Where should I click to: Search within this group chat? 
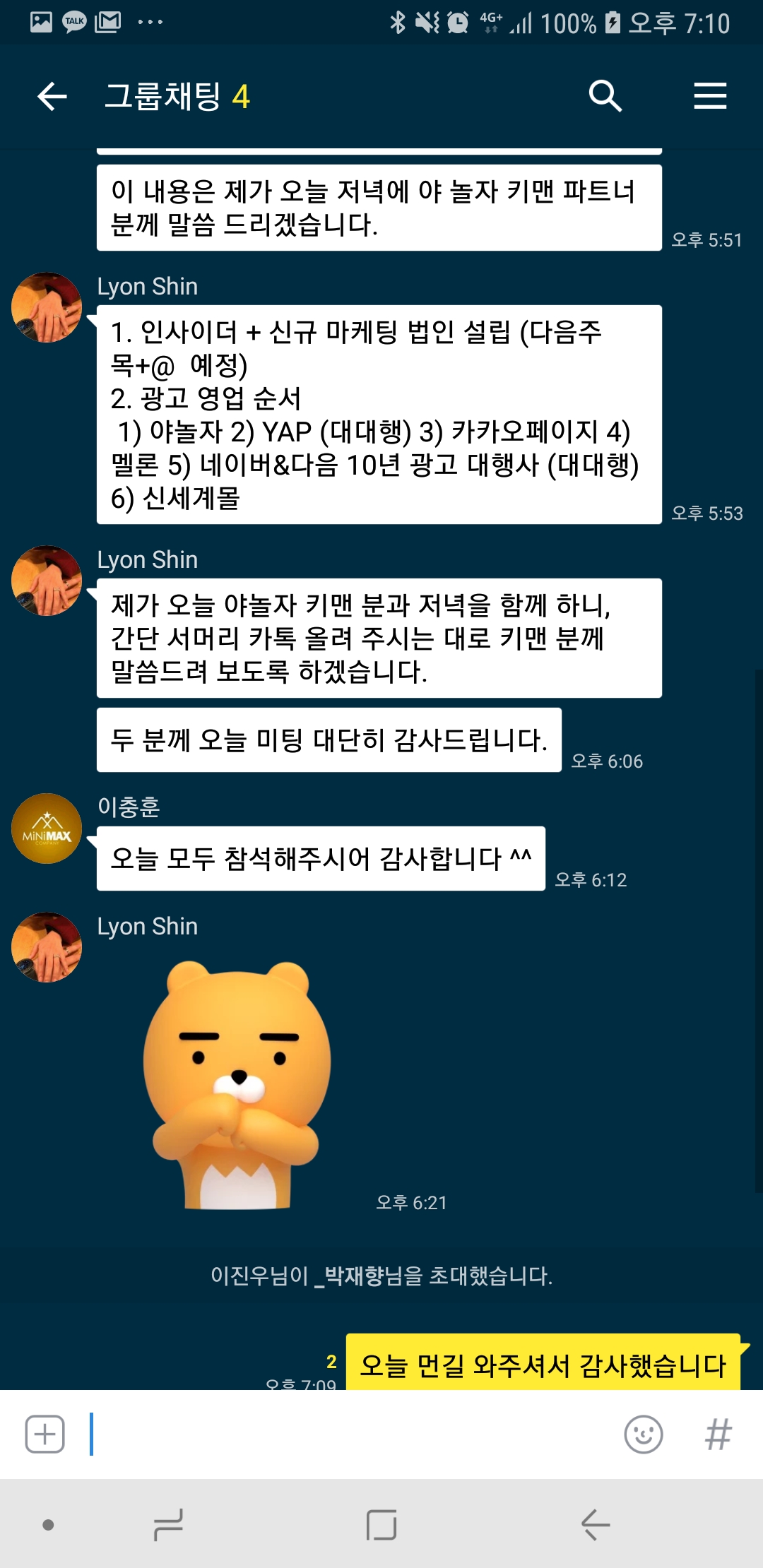tap(605, 96)
